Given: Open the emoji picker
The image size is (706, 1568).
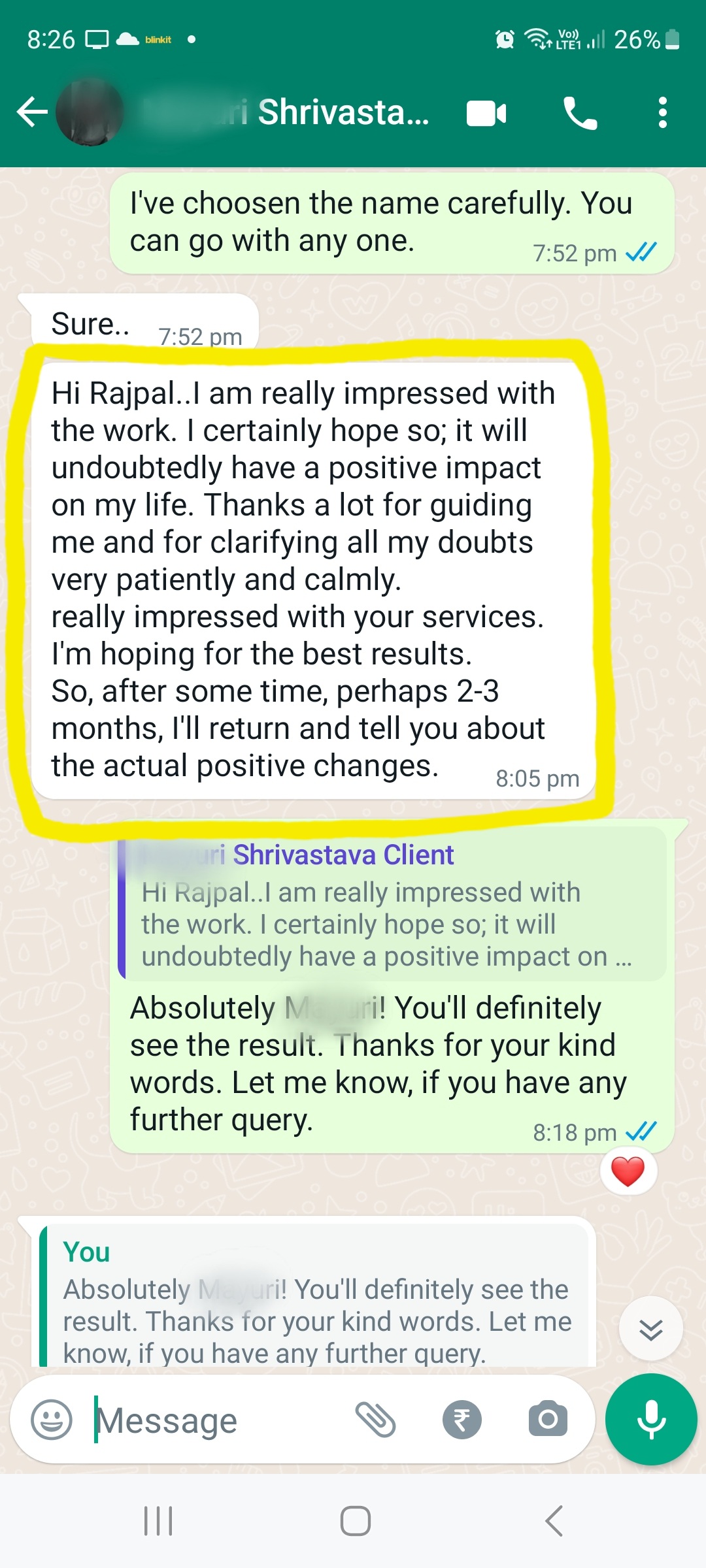Looking at the screenshot, I should tap(52, 1420).
